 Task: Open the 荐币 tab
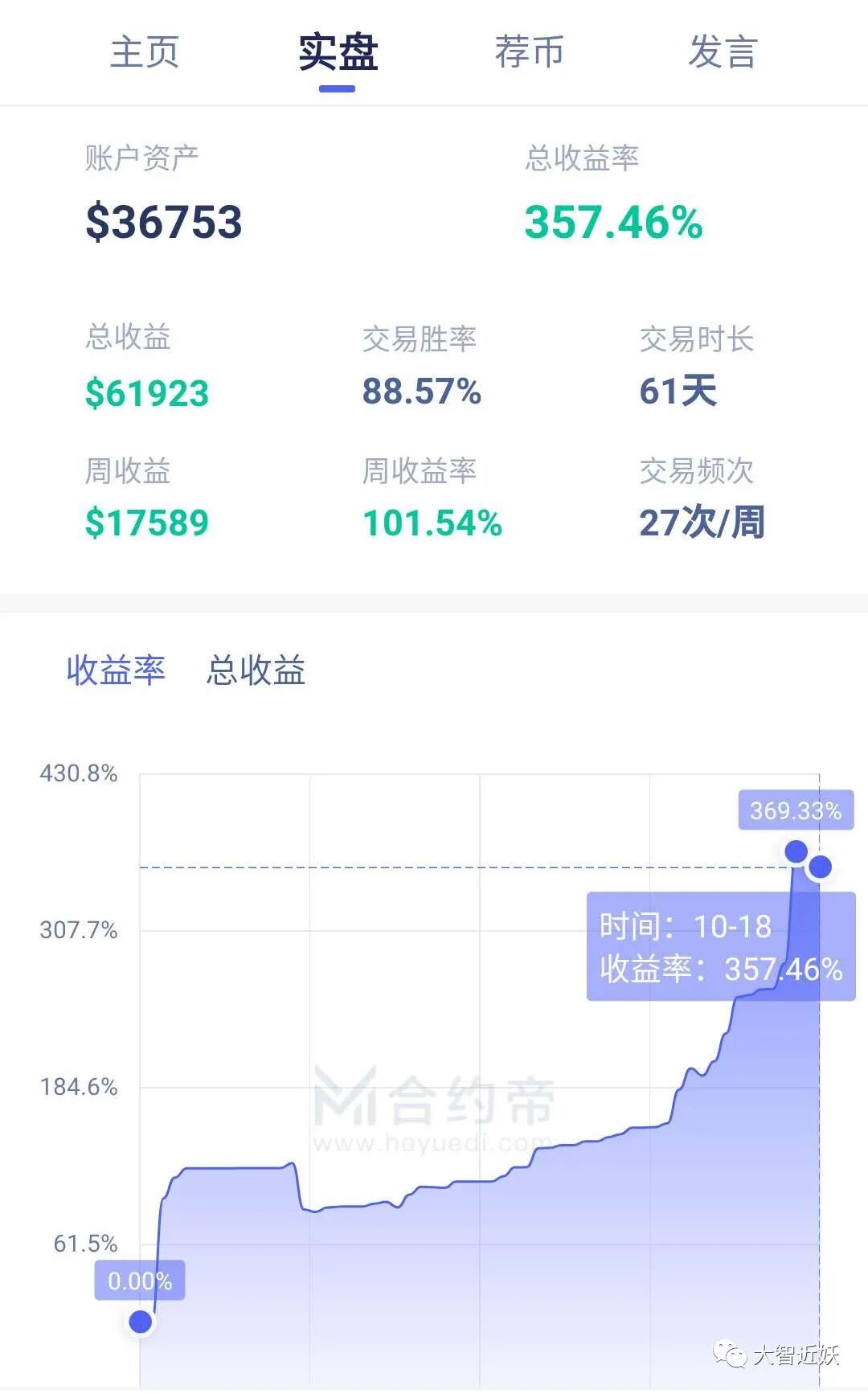point(530,52)
